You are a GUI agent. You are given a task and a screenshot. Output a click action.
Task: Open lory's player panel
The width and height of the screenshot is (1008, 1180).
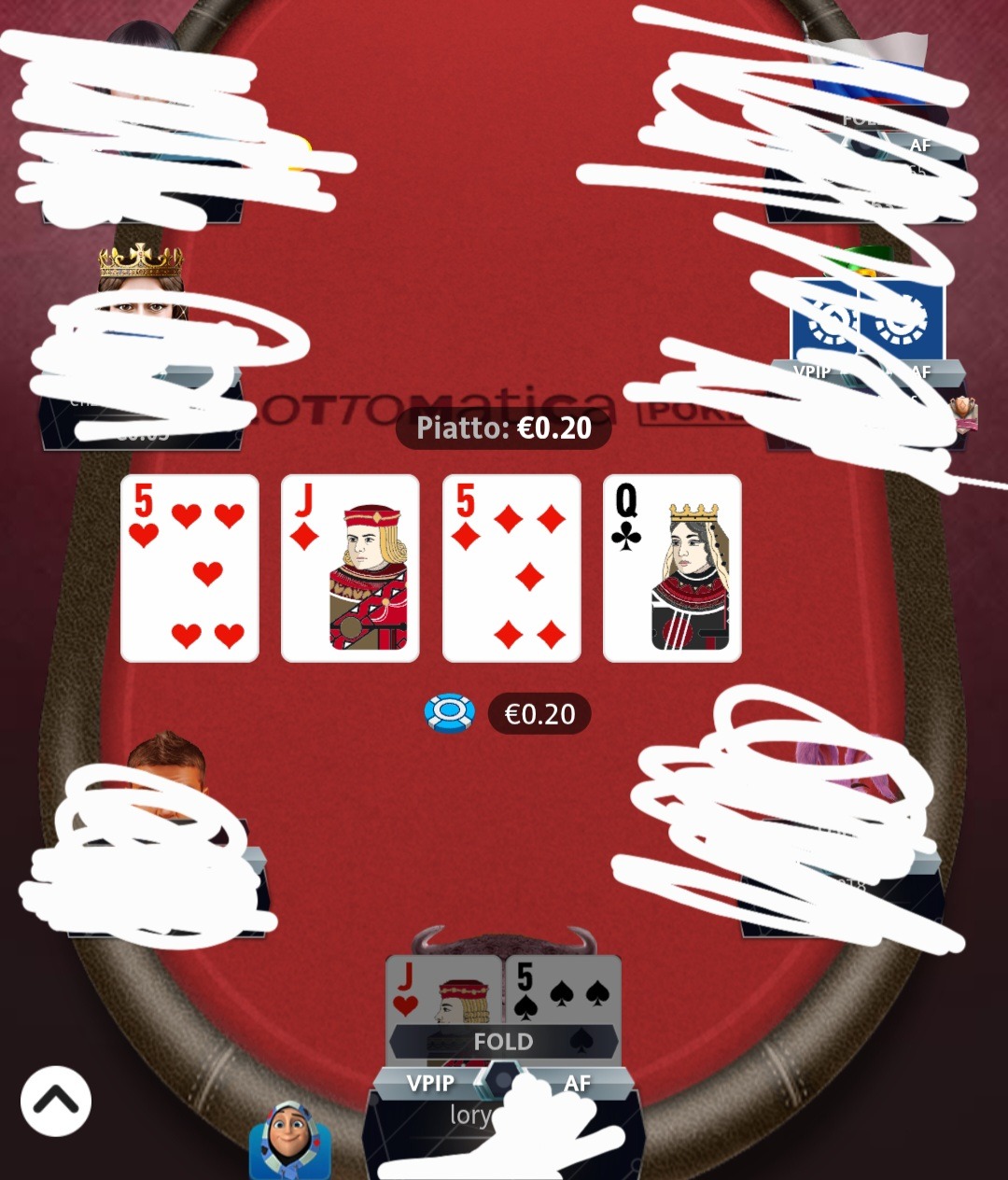(469, 1117)
